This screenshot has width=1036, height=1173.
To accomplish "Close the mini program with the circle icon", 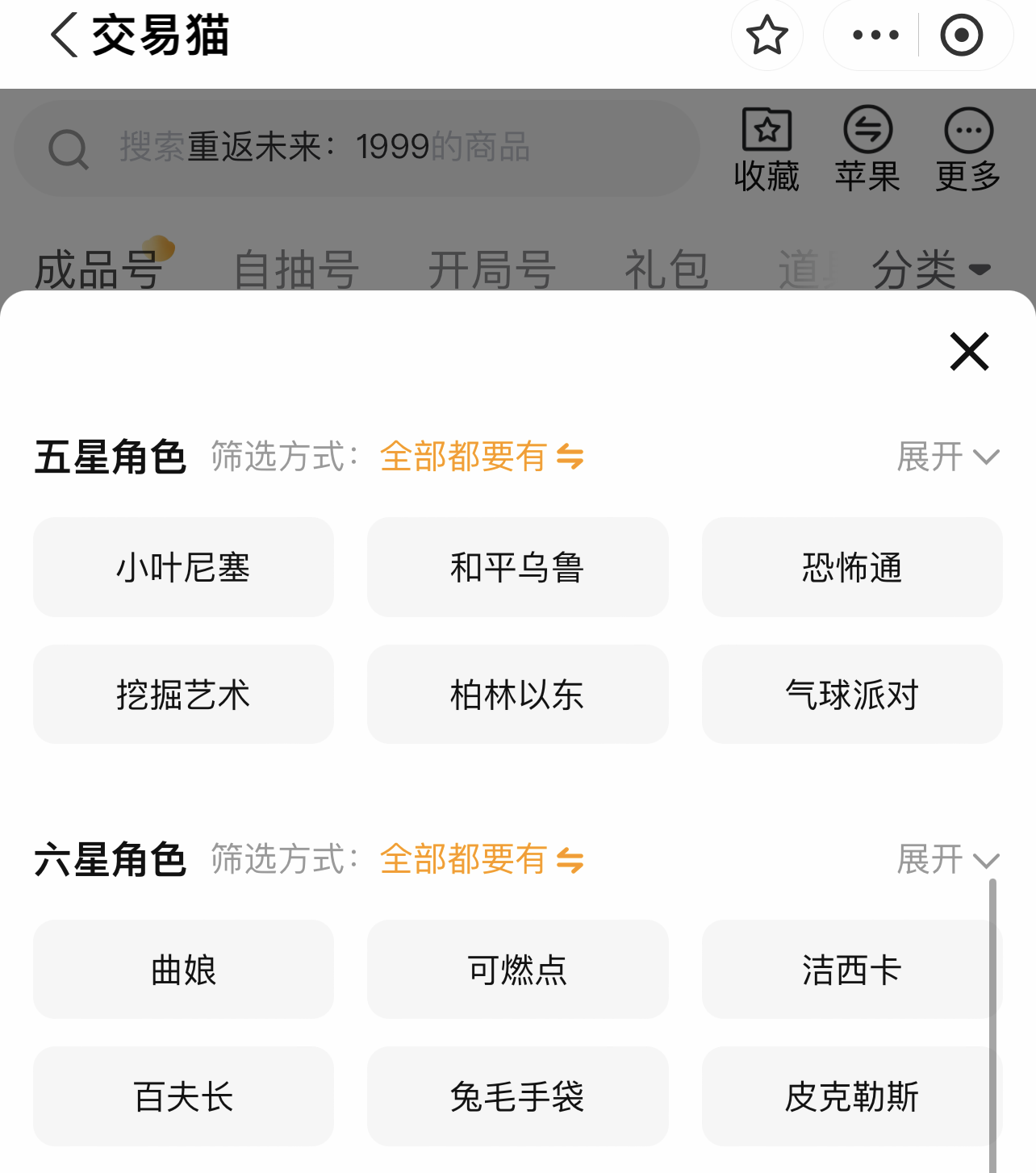I will [961, 35].
